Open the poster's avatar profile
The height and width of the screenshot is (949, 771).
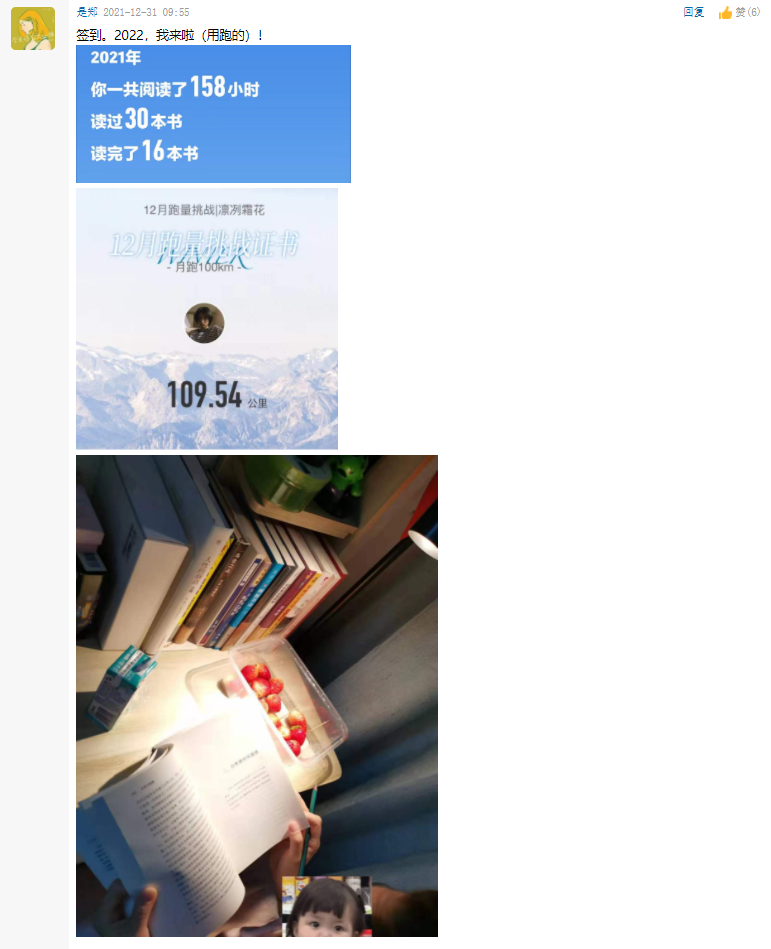click(32, 28)
